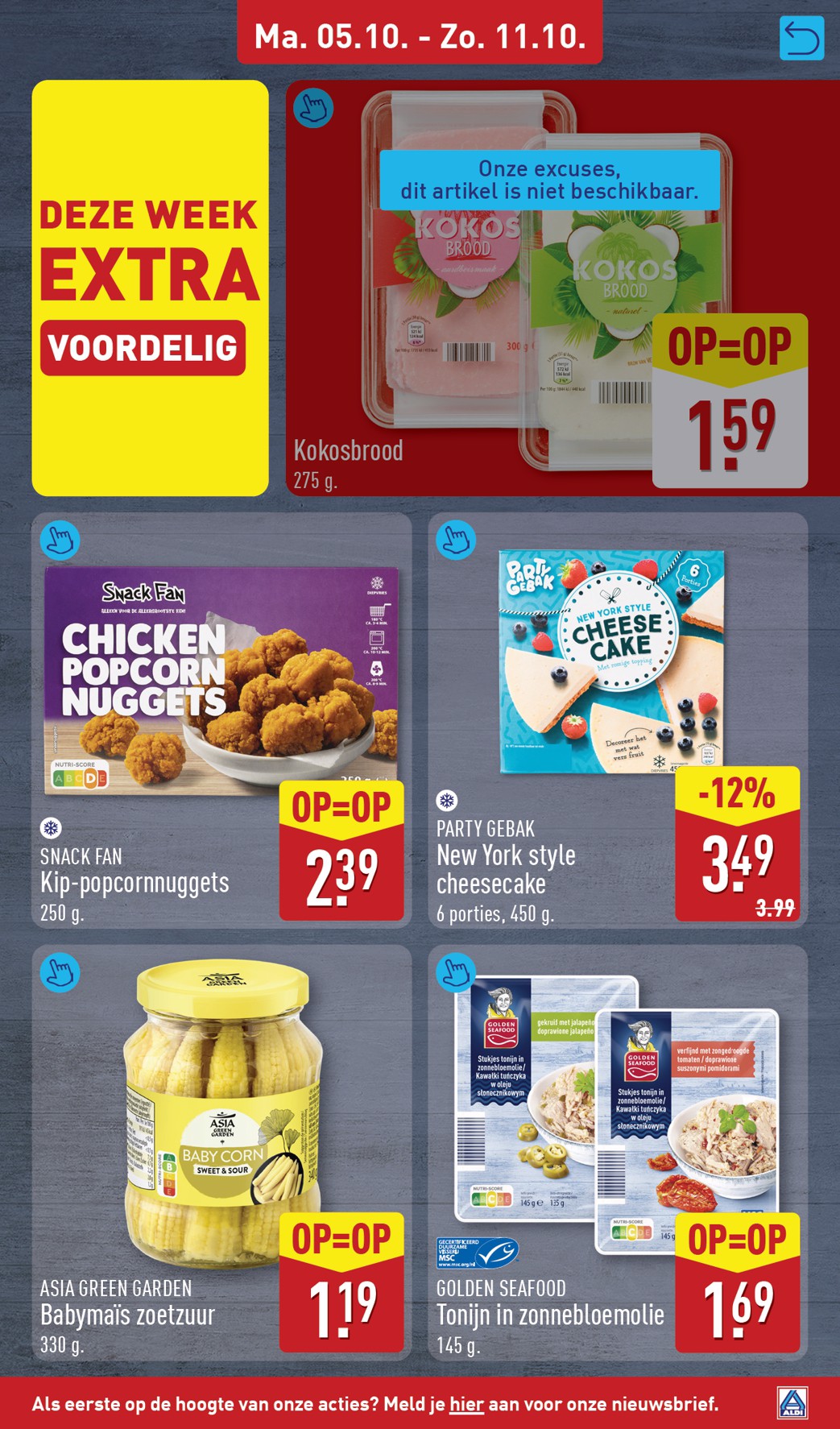Follow the 'hier' newsletter signup link
840x1429 pixels.
coord(466,1404)
